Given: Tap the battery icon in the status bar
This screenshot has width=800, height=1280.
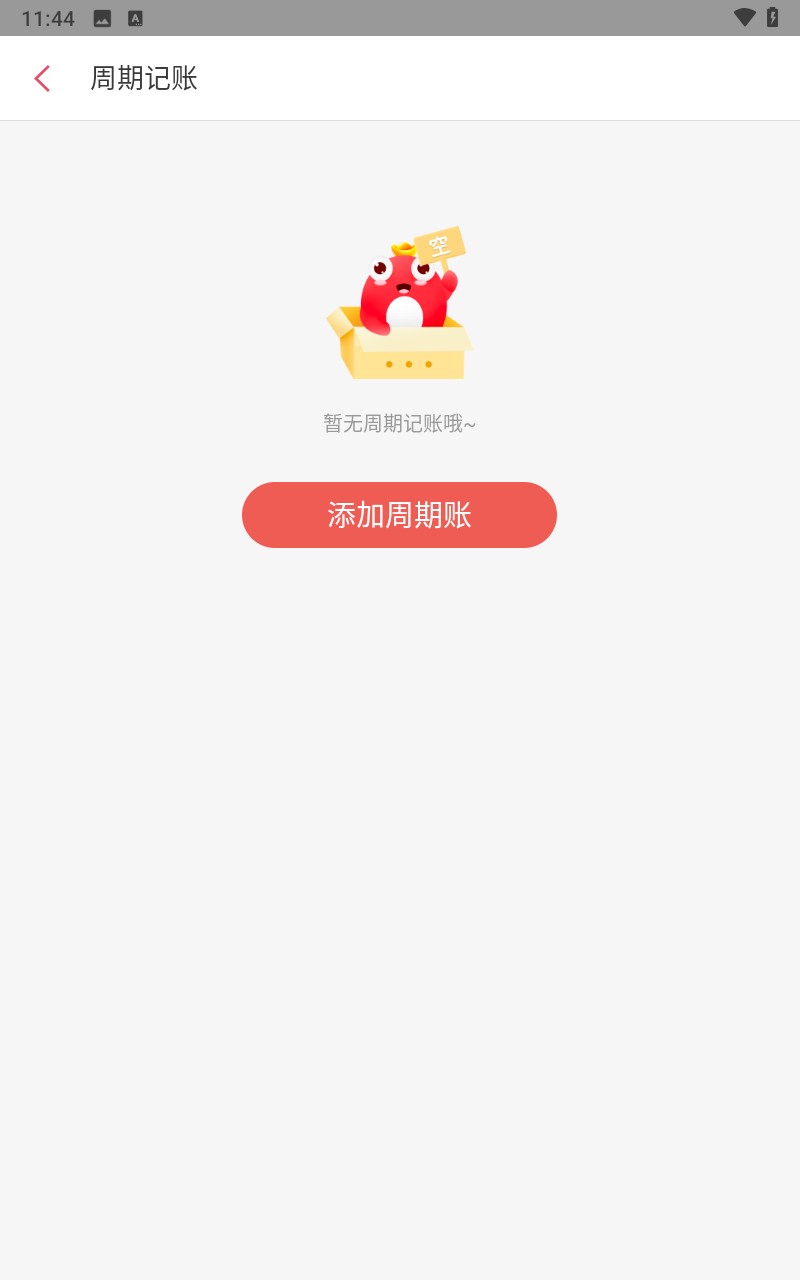Looking at the screenshot, I should [x=771, y=17].
